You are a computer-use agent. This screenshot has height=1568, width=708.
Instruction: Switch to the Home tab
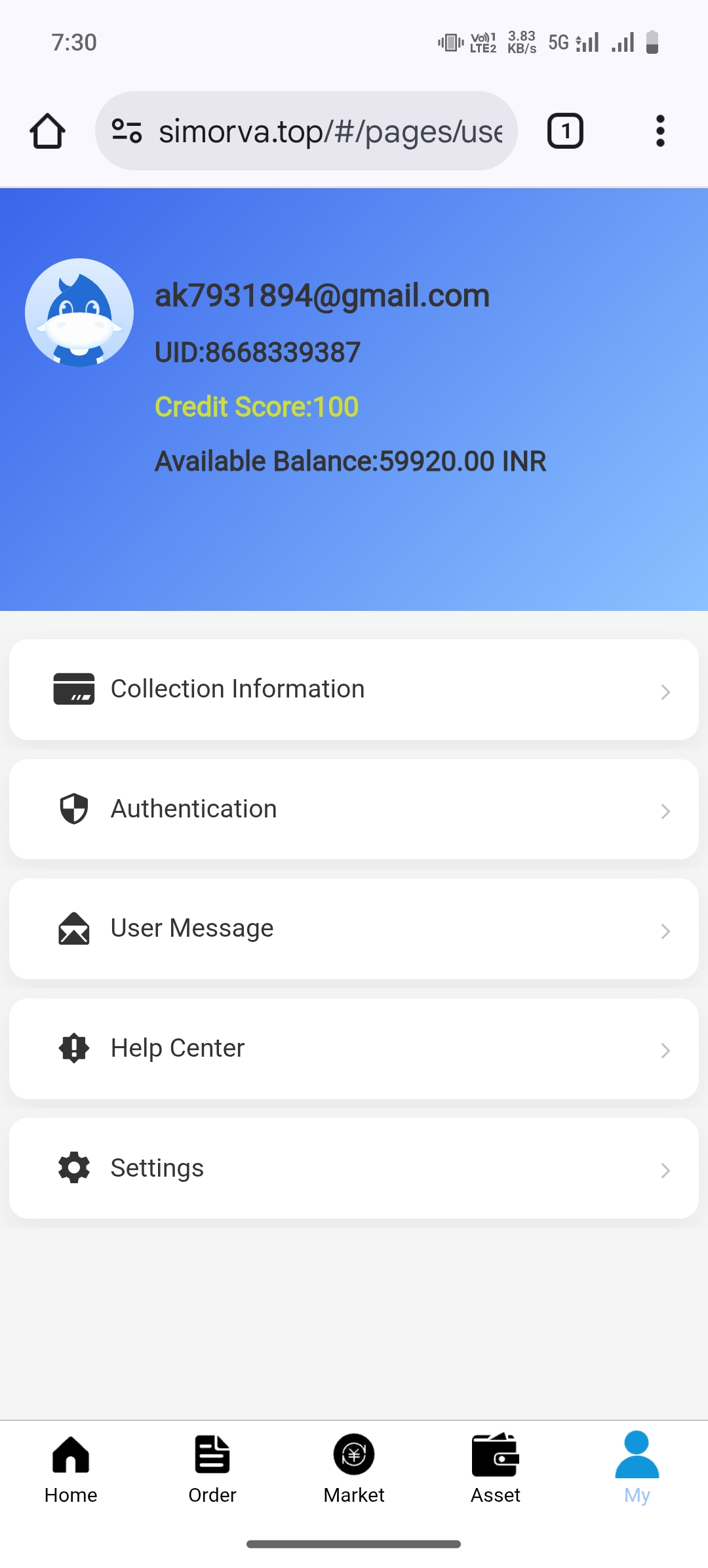pyautogui.click(x=71, y=1468)
